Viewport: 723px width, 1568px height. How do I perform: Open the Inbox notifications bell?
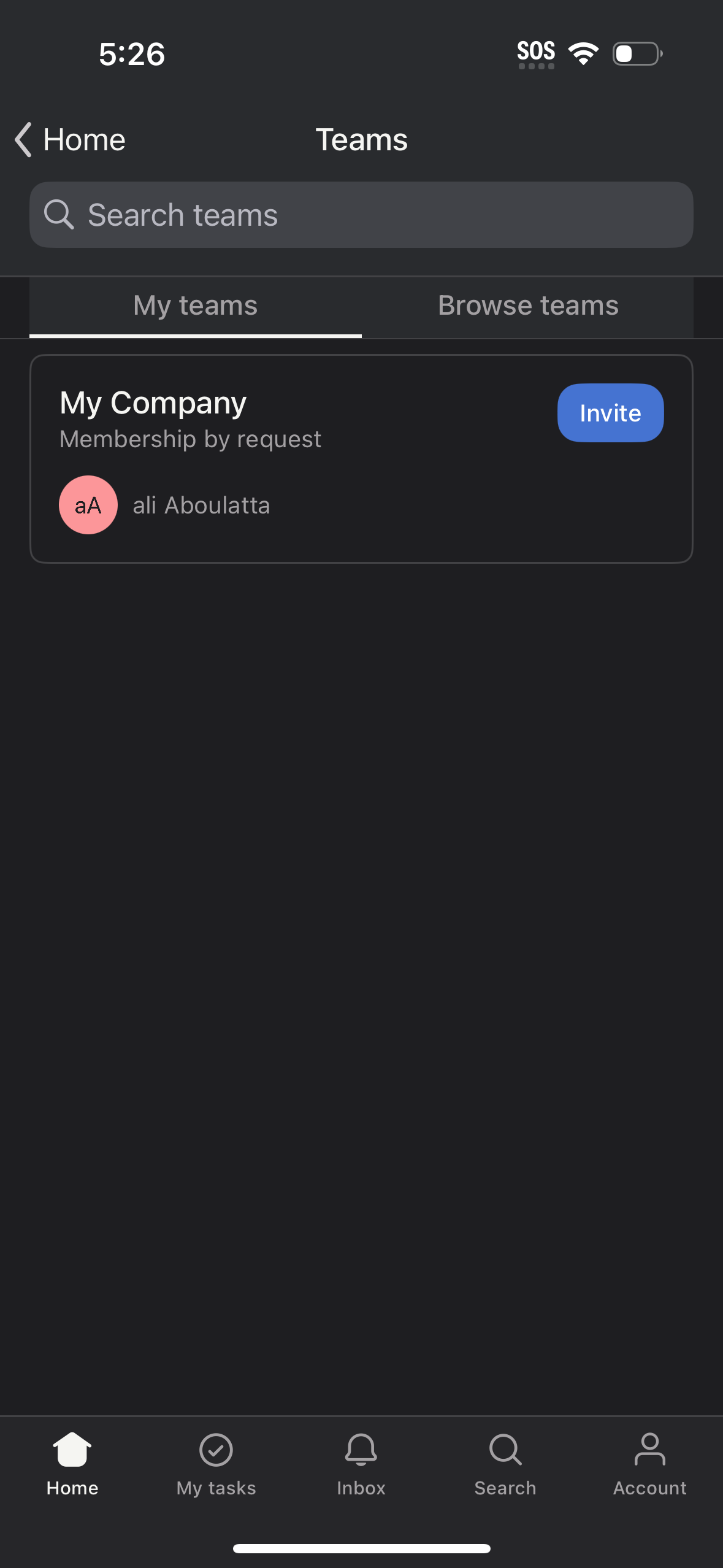361,1466
